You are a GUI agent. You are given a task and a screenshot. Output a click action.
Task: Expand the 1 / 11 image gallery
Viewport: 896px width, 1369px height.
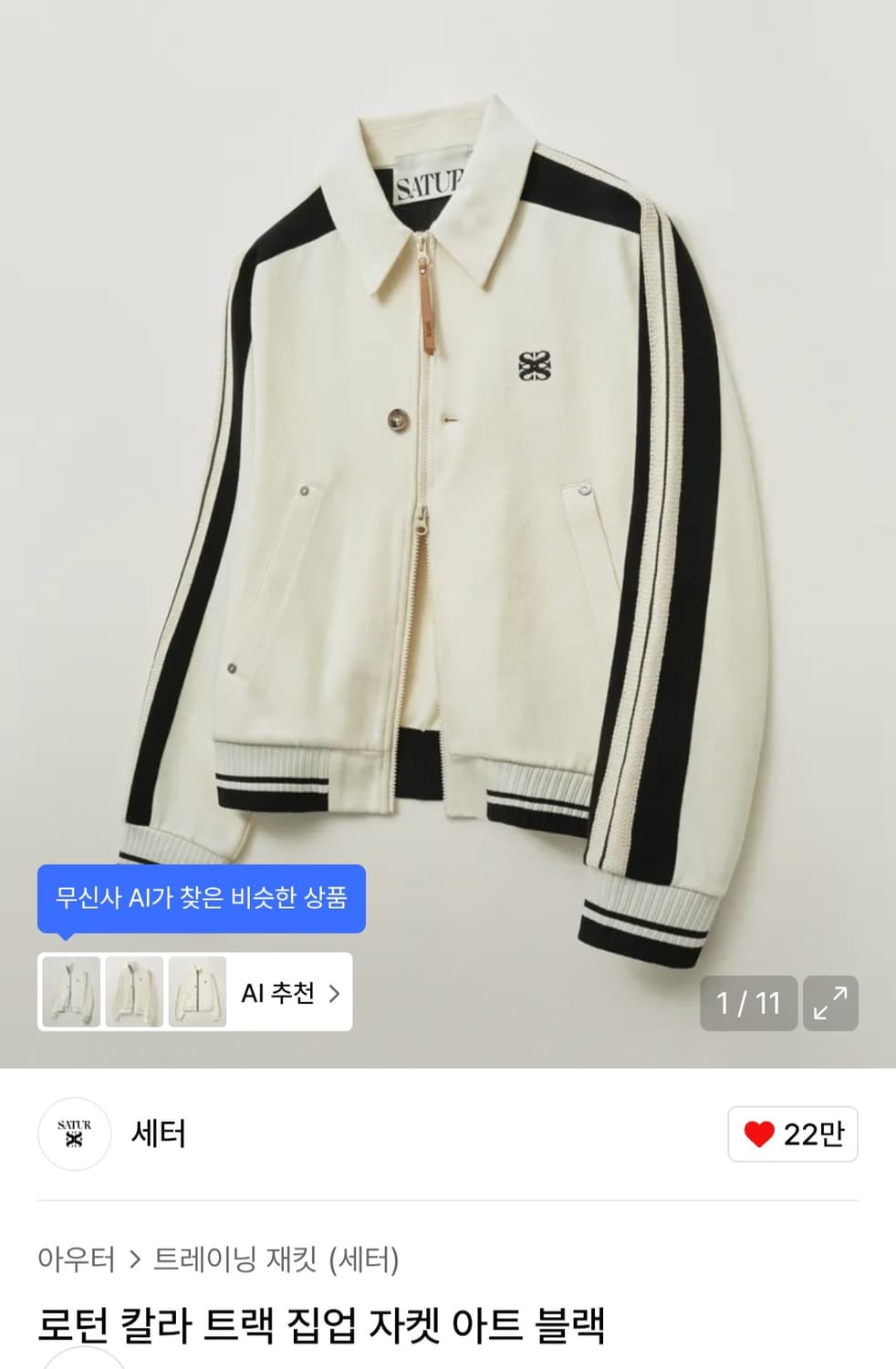click(x=749, y=1003)
